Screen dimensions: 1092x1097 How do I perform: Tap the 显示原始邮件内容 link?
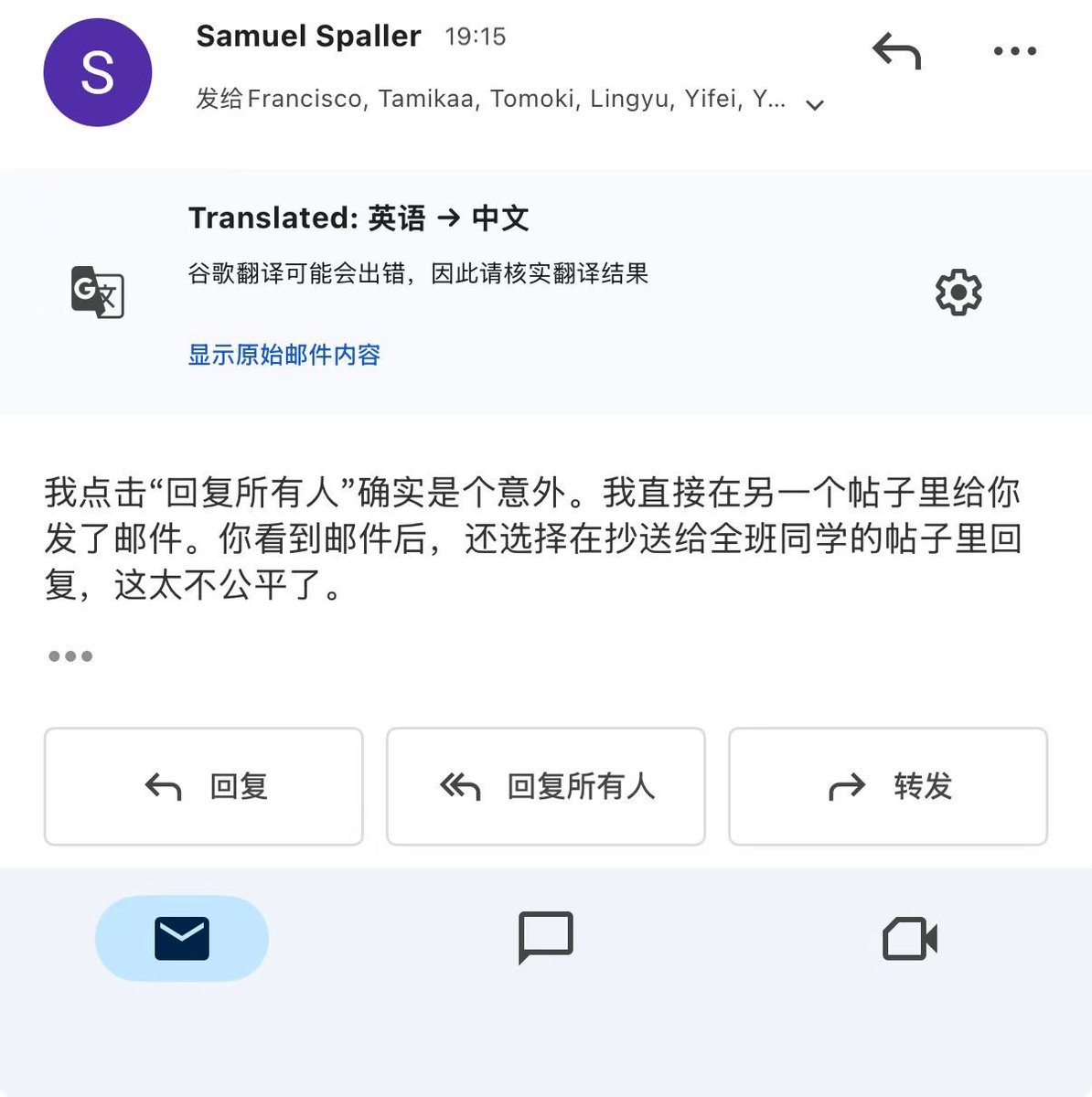click(x=284, y=355)
